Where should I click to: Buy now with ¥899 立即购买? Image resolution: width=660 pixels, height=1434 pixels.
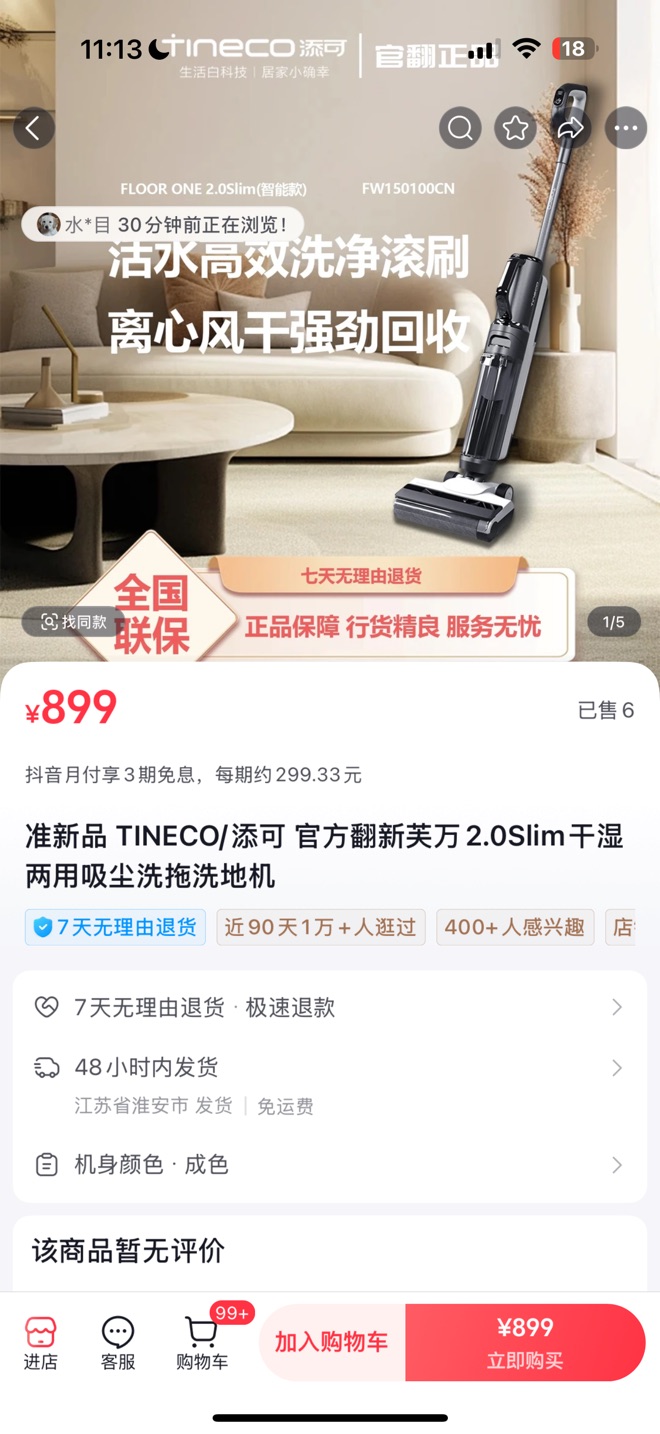coord(526,1342)
